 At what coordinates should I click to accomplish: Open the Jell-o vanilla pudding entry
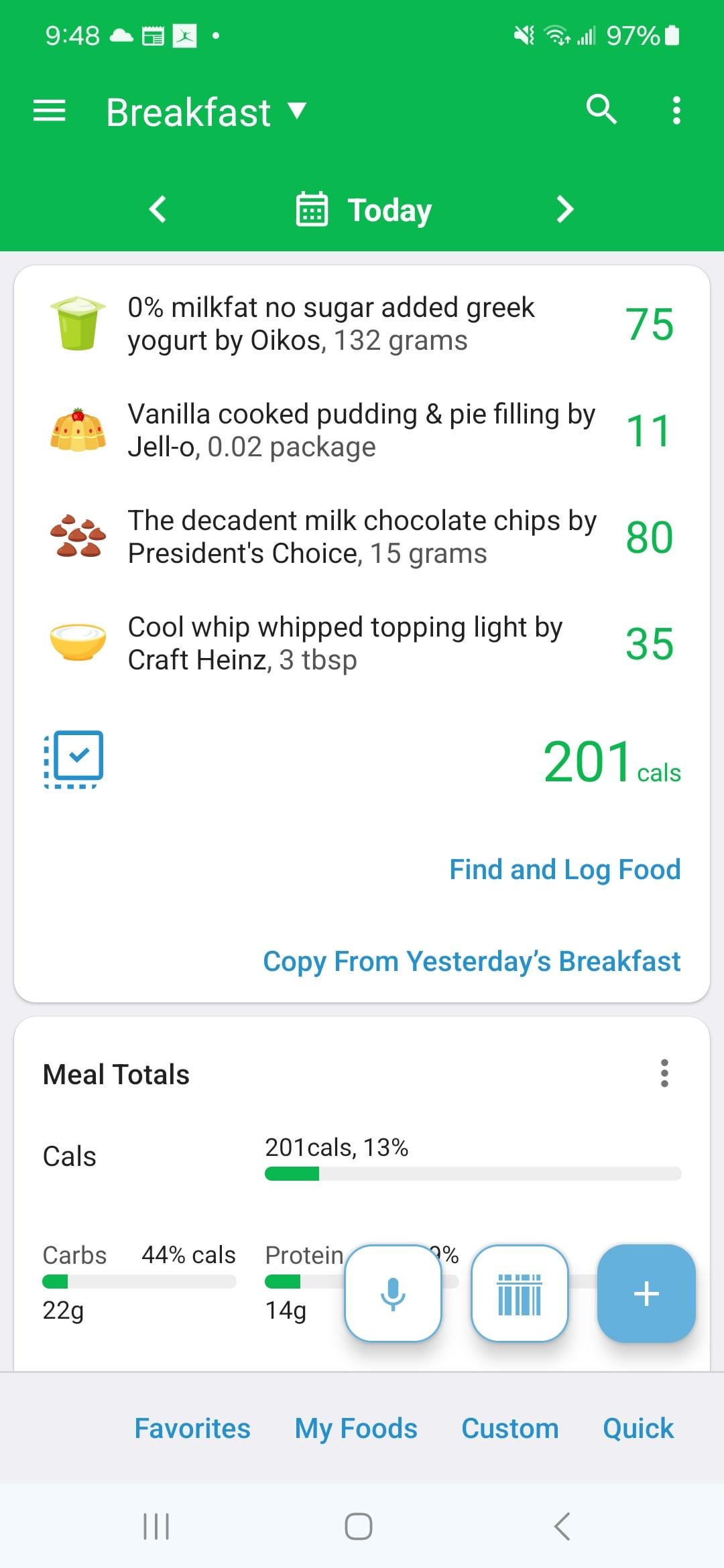point(362,431)
